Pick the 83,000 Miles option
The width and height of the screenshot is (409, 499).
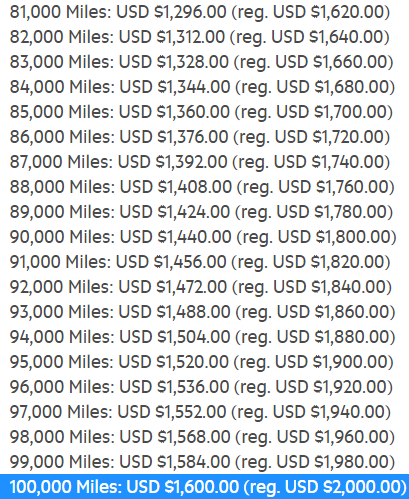(x=204, y=62)
